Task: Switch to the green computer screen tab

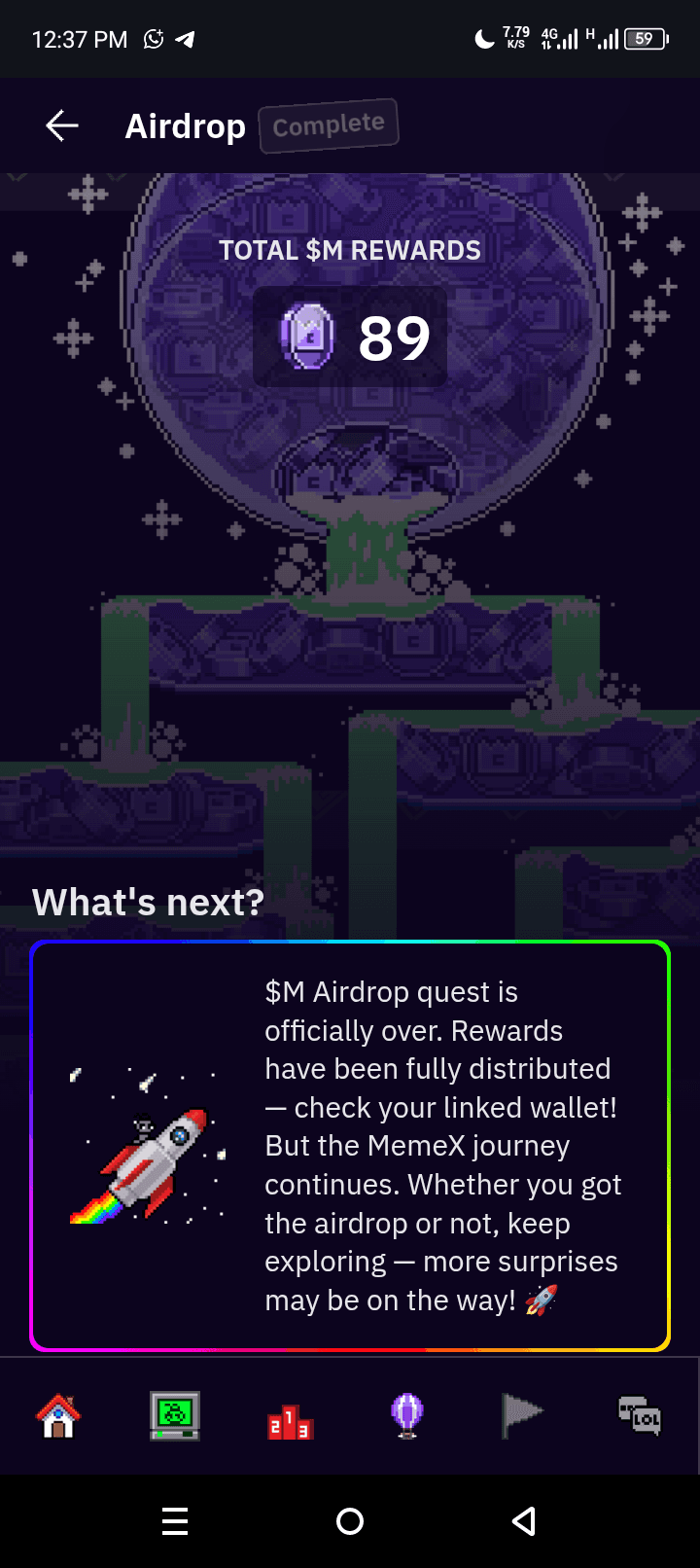Action: coord(175,1415)
